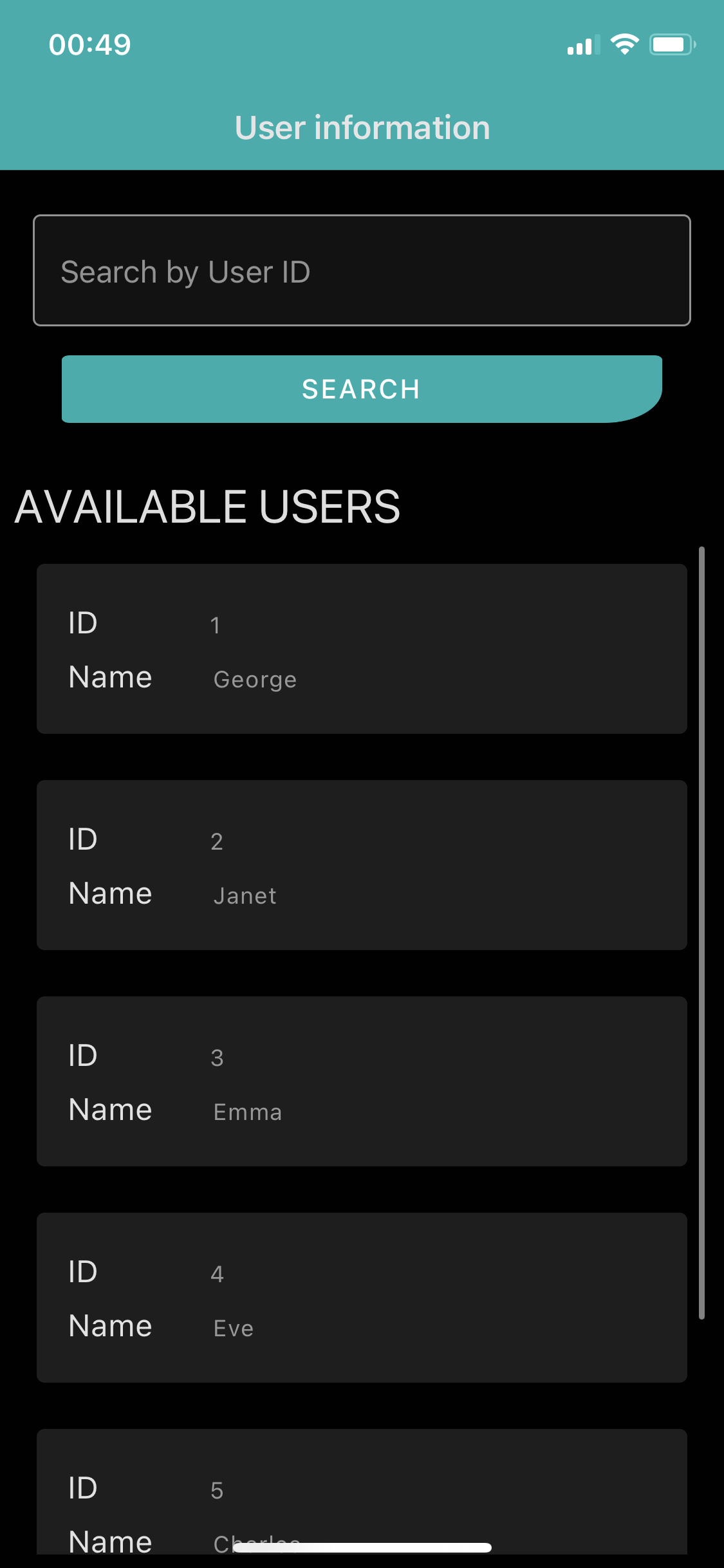Select the user card for George
This screenshot has width=724, height=1568.
pyautogui.click(x=362, y=648)
